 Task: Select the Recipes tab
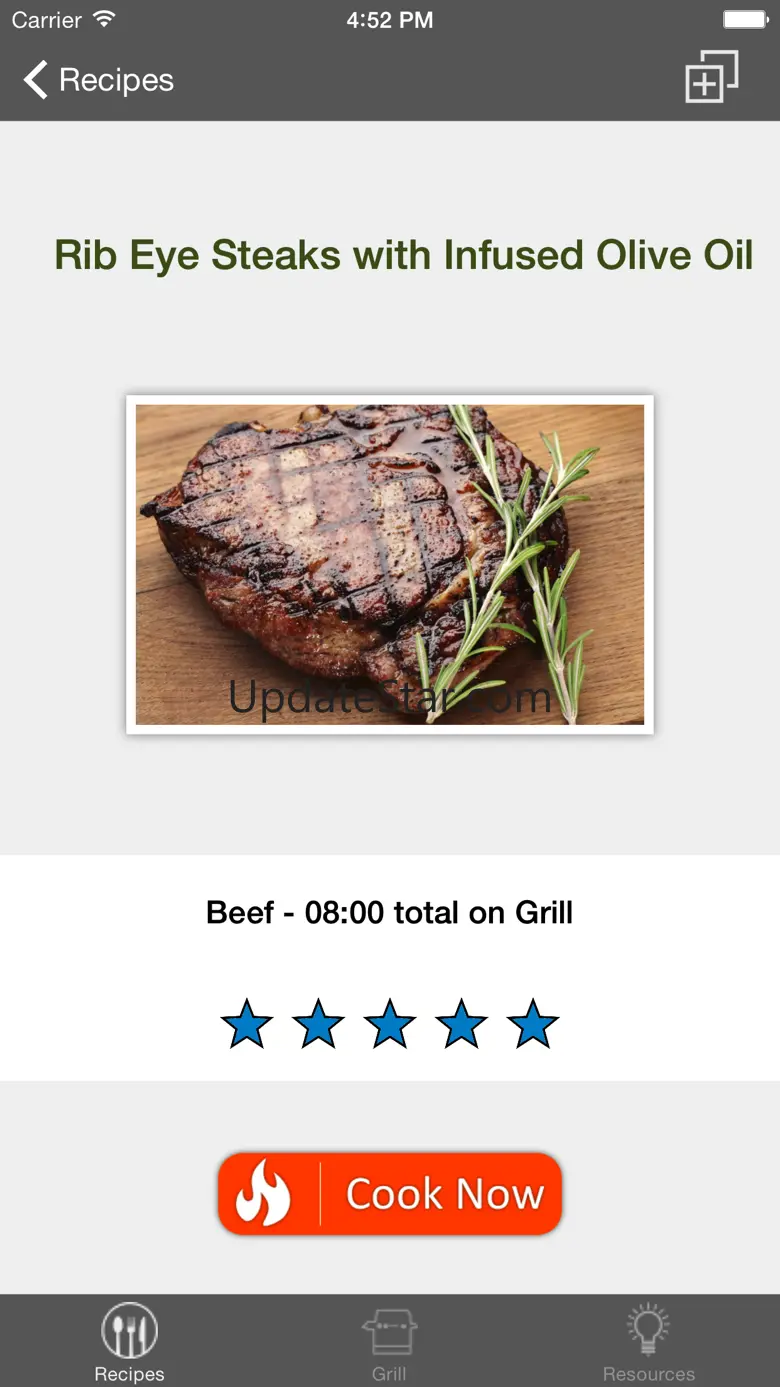[x=129, y=1342]
